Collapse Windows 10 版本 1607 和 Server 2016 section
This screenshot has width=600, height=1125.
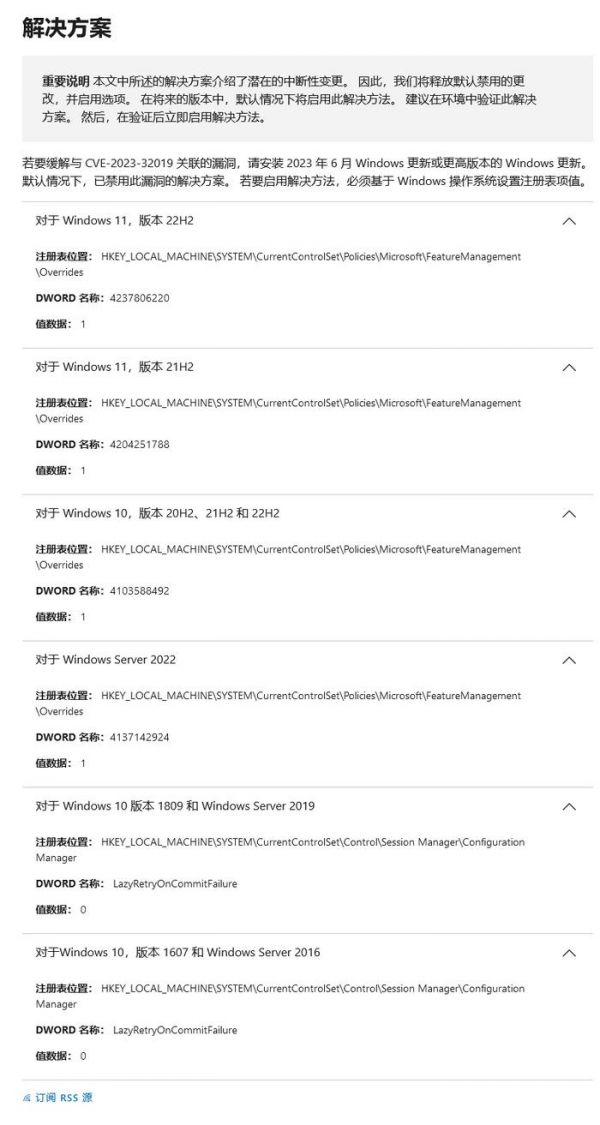569,952
